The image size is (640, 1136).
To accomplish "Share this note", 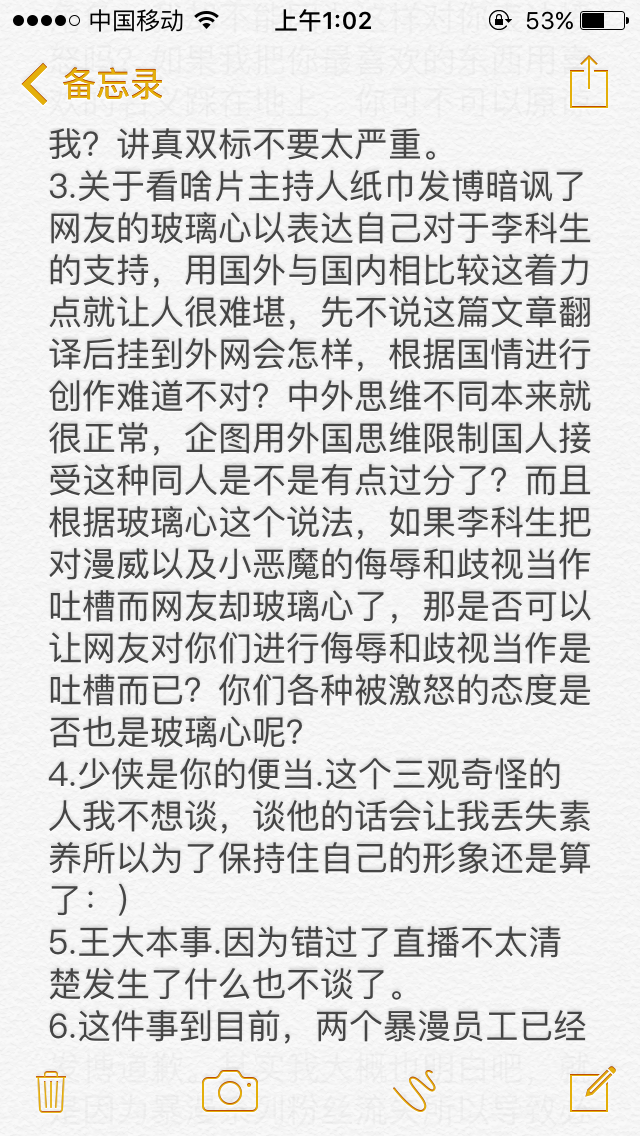I will point(589,81).
